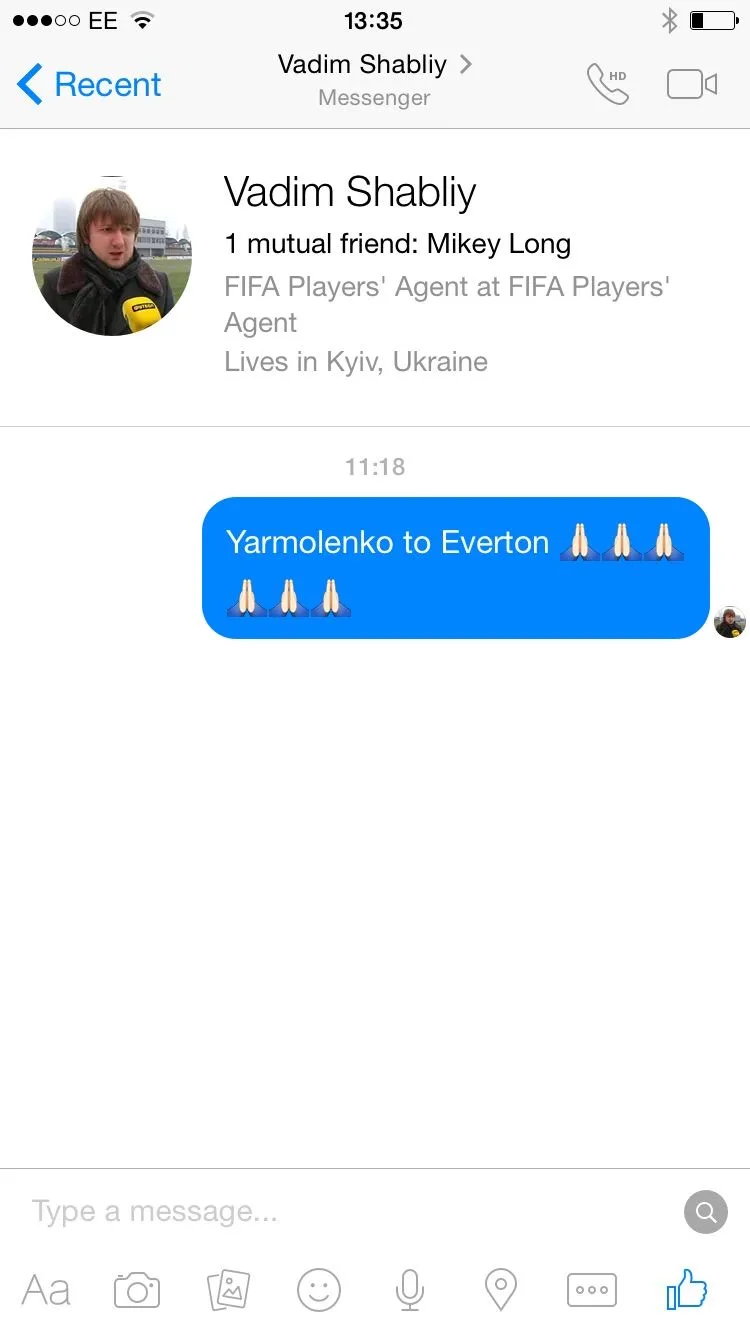Share your location pin
The height and width of the screenshot is (1334, 750).
coord(500,1290)
